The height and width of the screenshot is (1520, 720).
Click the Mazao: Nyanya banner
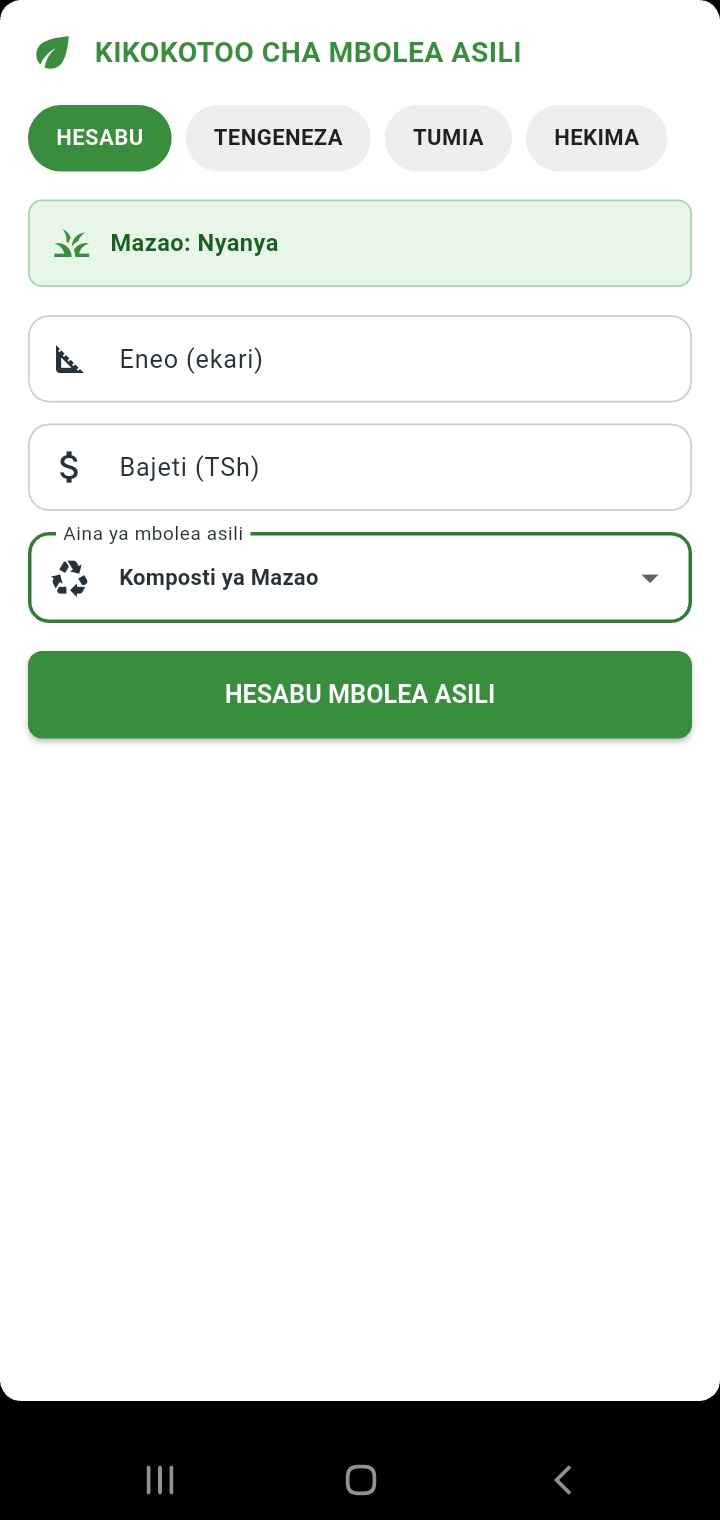click(x=360, y=243)
